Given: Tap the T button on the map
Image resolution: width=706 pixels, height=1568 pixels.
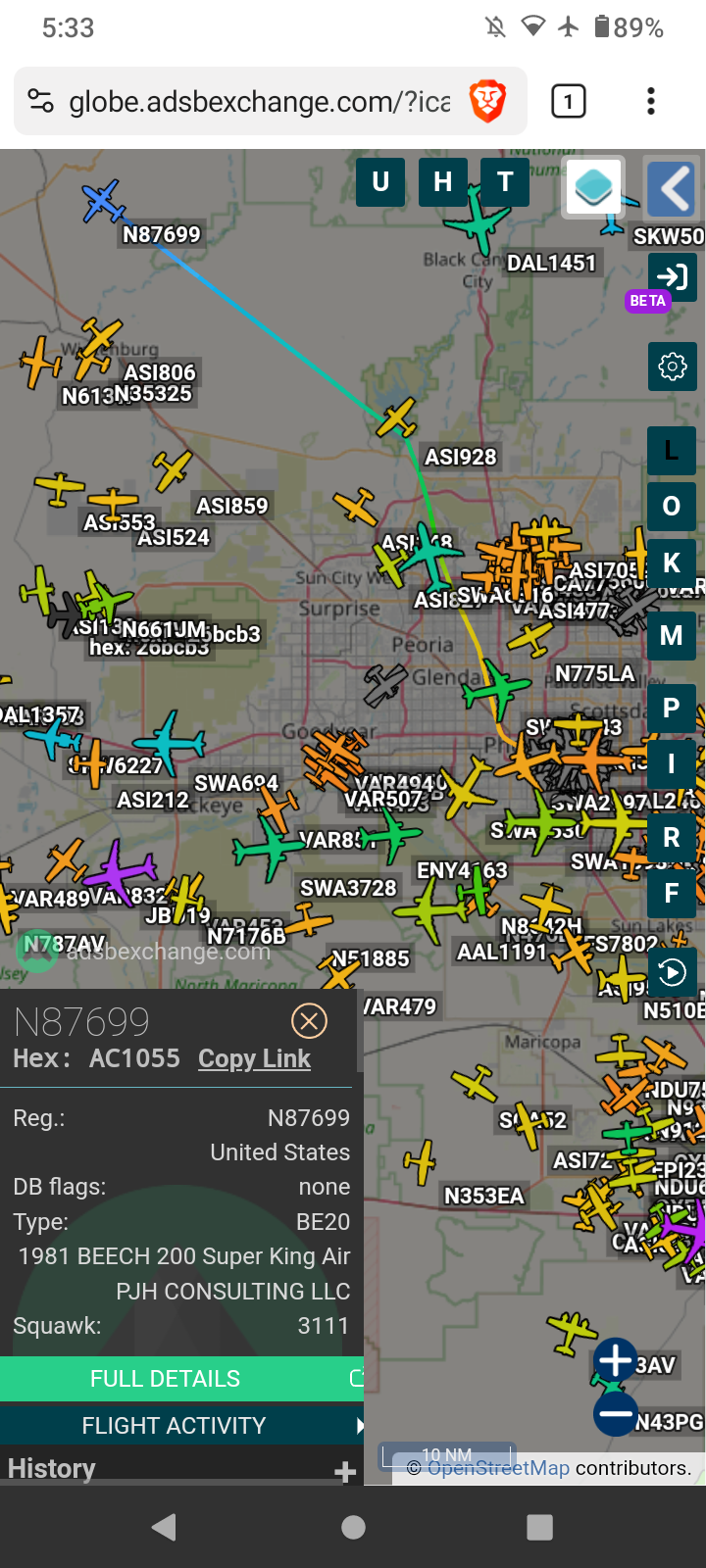Looking at the screenshot, I should pos(505,181).
